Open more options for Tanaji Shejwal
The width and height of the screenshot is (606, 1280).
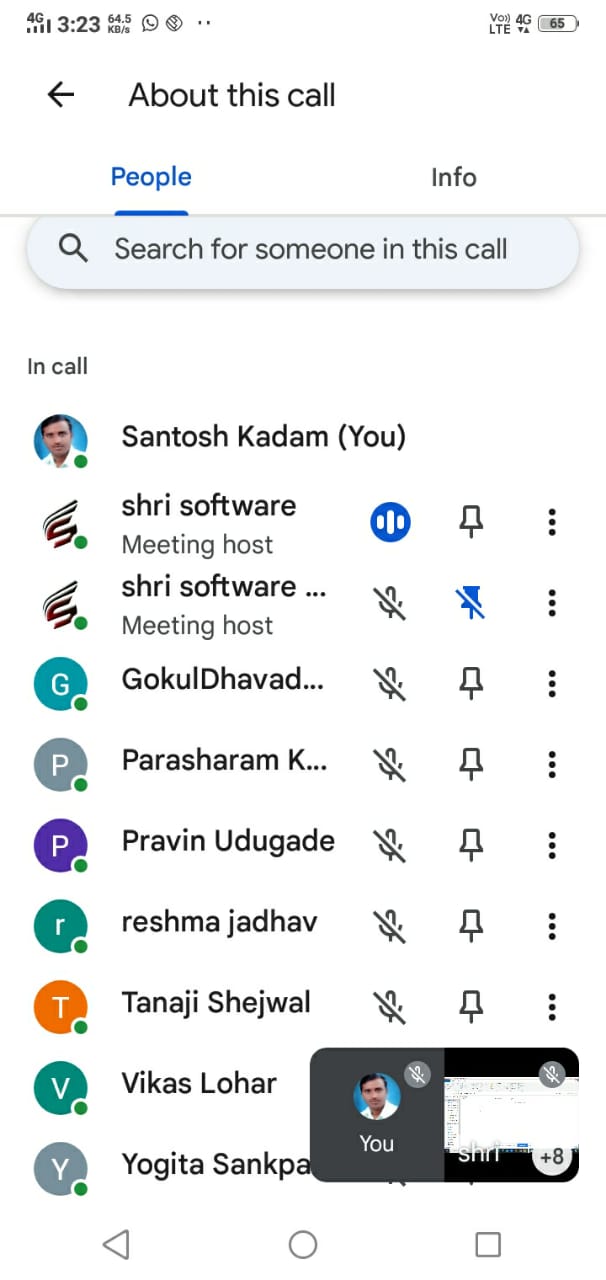pyautogui.click(x=552, y=1007)
